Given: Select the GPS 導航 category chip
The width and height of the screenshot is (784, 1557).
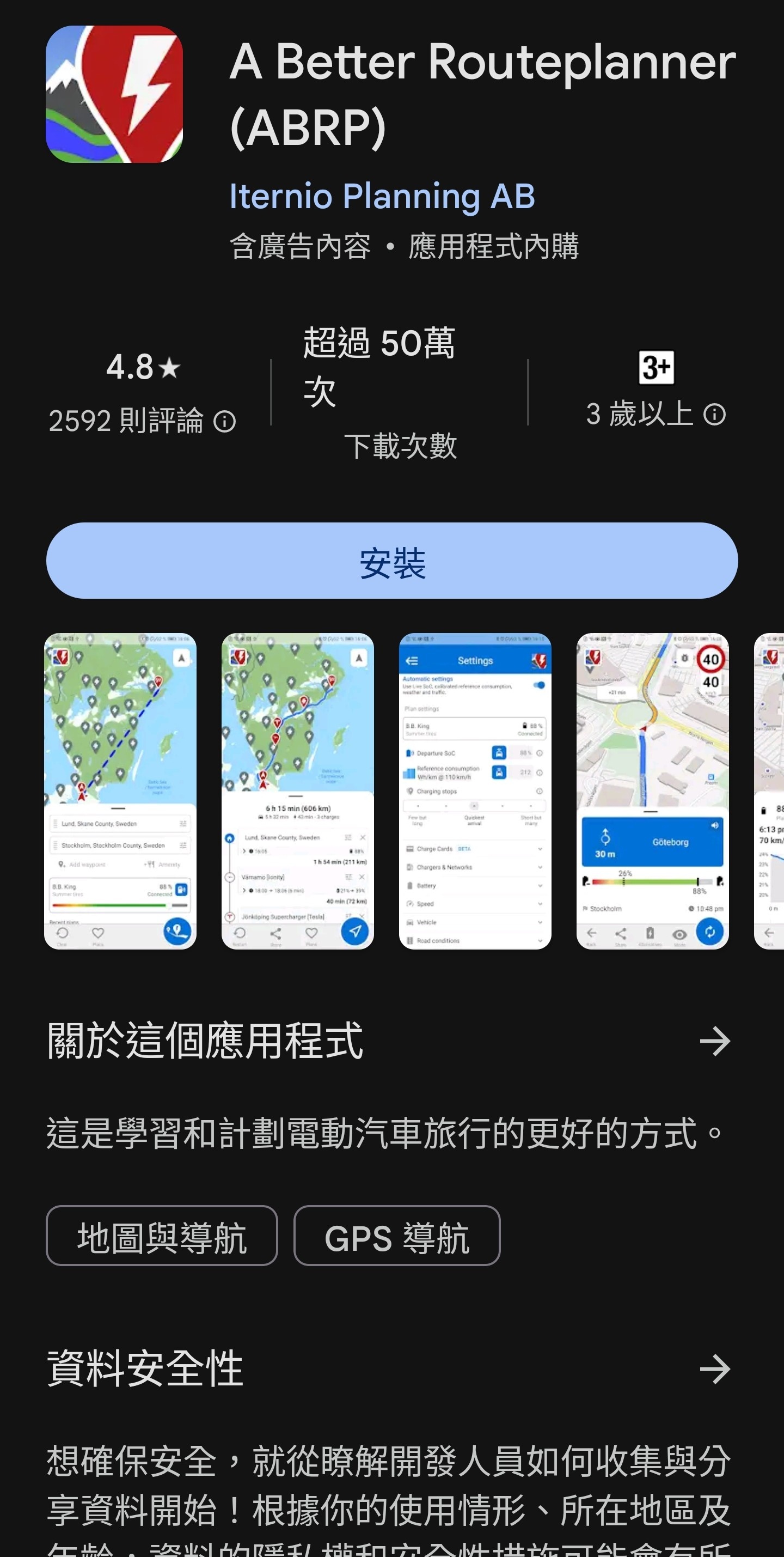Looking at the screenshot, I should tap(397, 1236).
